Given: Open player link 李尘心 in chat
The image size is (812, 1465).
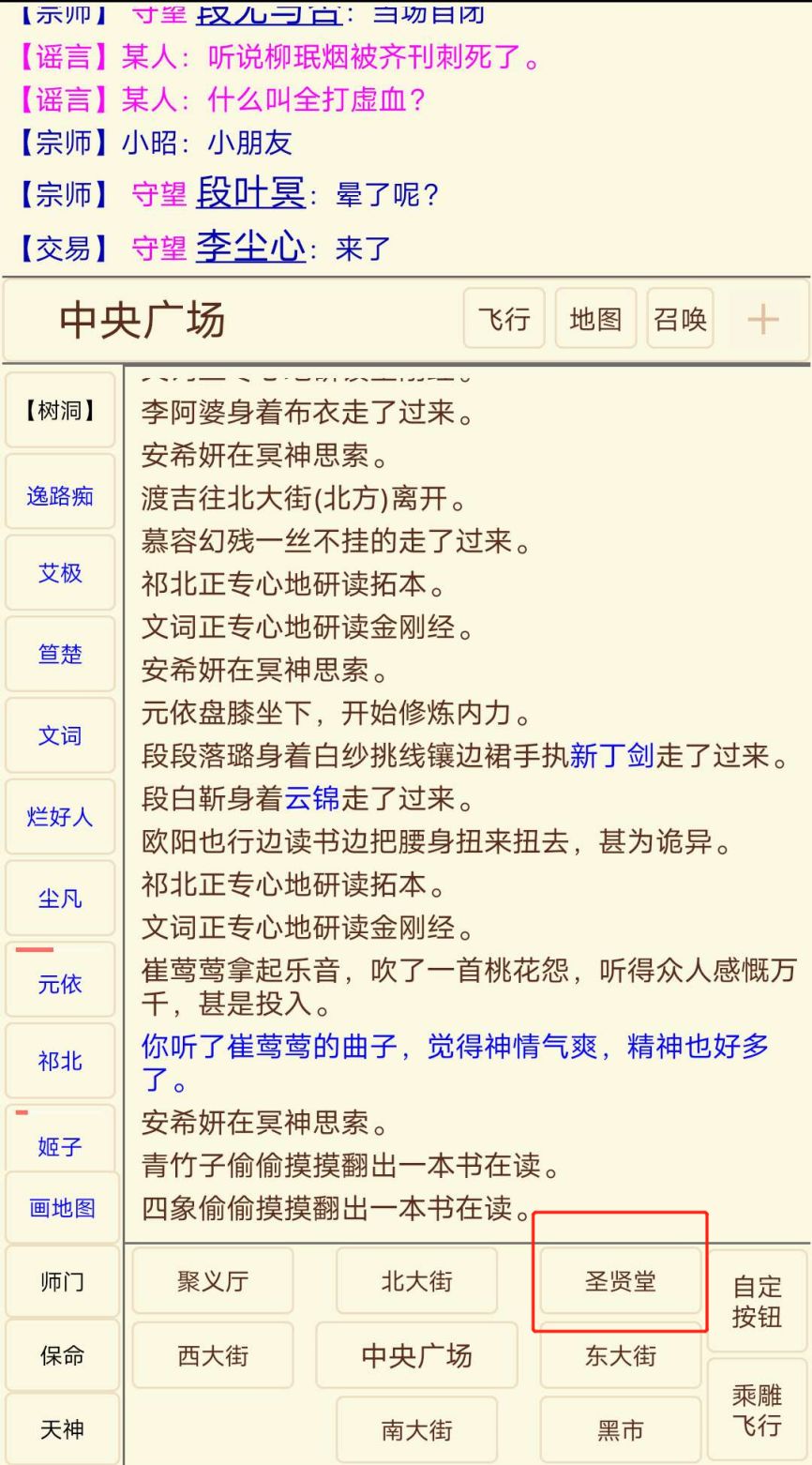Looking at the screenshot, I should [x=250, y=248].
